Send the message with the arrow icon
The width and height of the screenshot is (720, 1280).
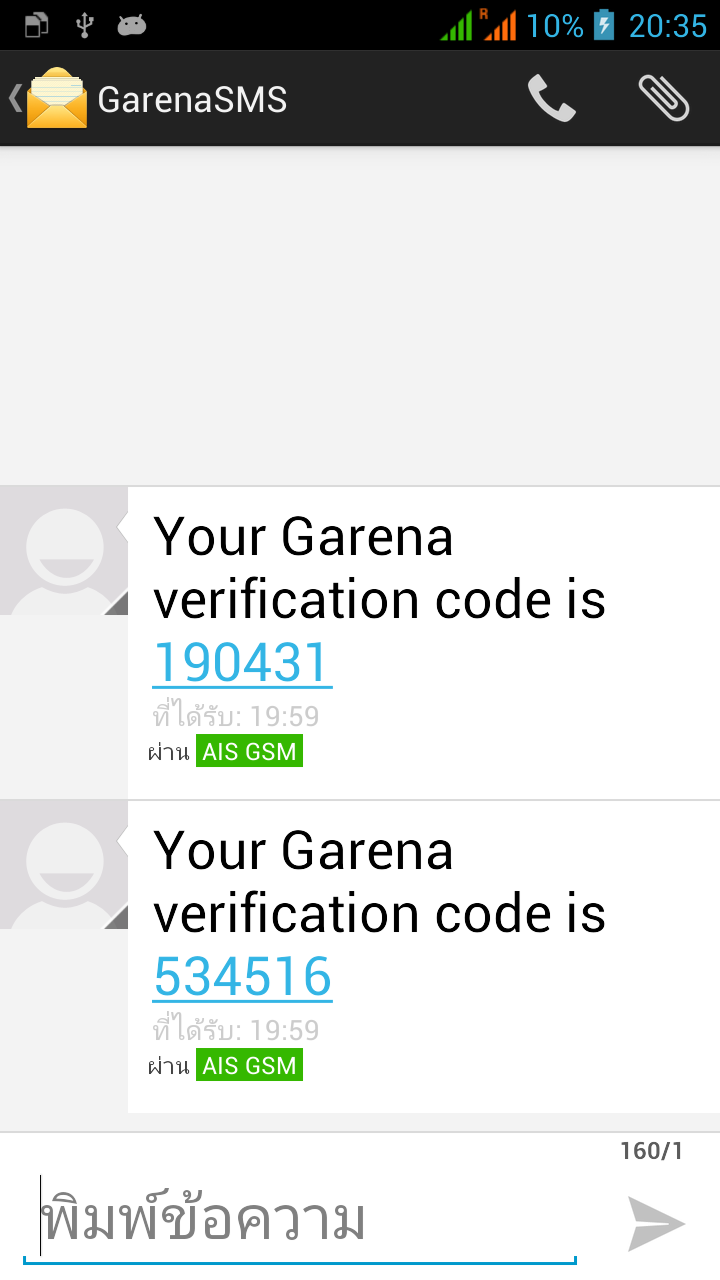[x=656, y=1223]
